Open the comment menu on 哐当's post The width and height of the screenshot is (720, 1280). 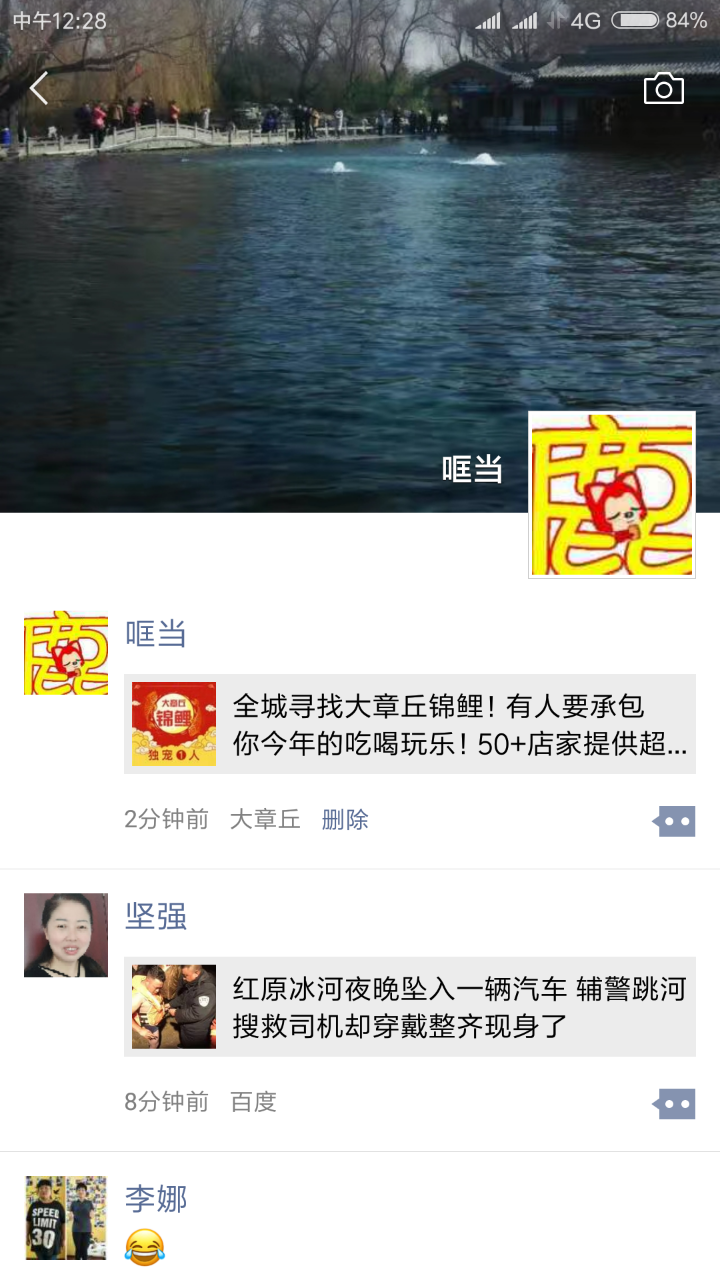point(675,821)
